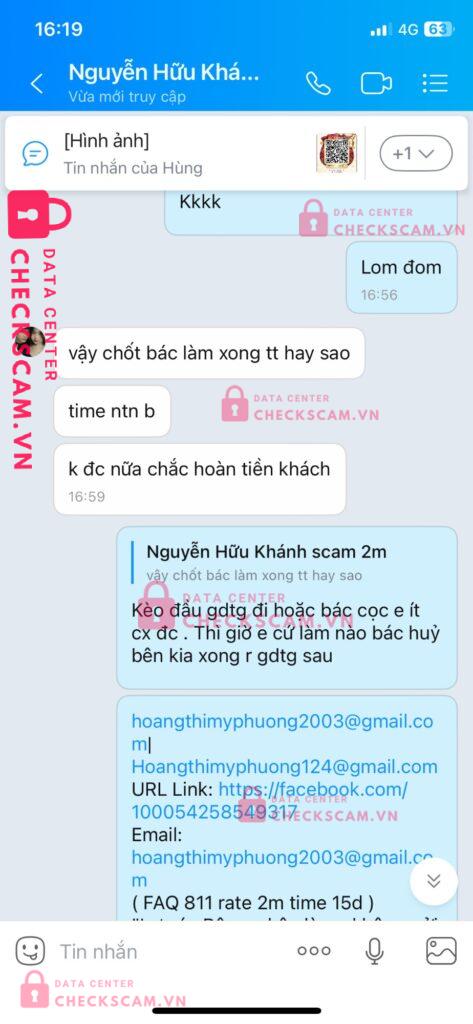Jump to the latest messages

(434, 882)
